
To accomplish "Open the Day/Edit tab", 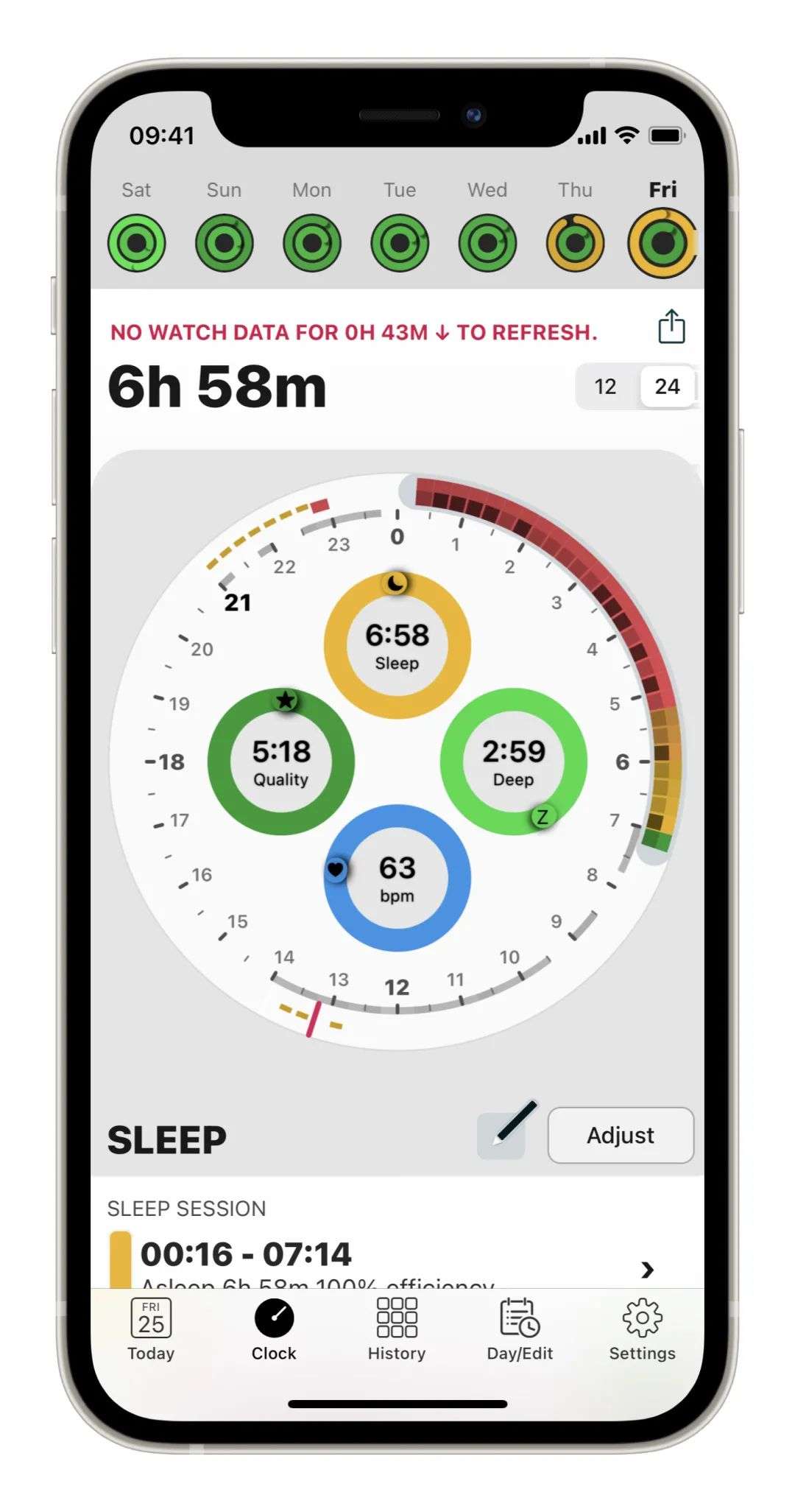I will pyautogui.click(x=520, y=1330).
